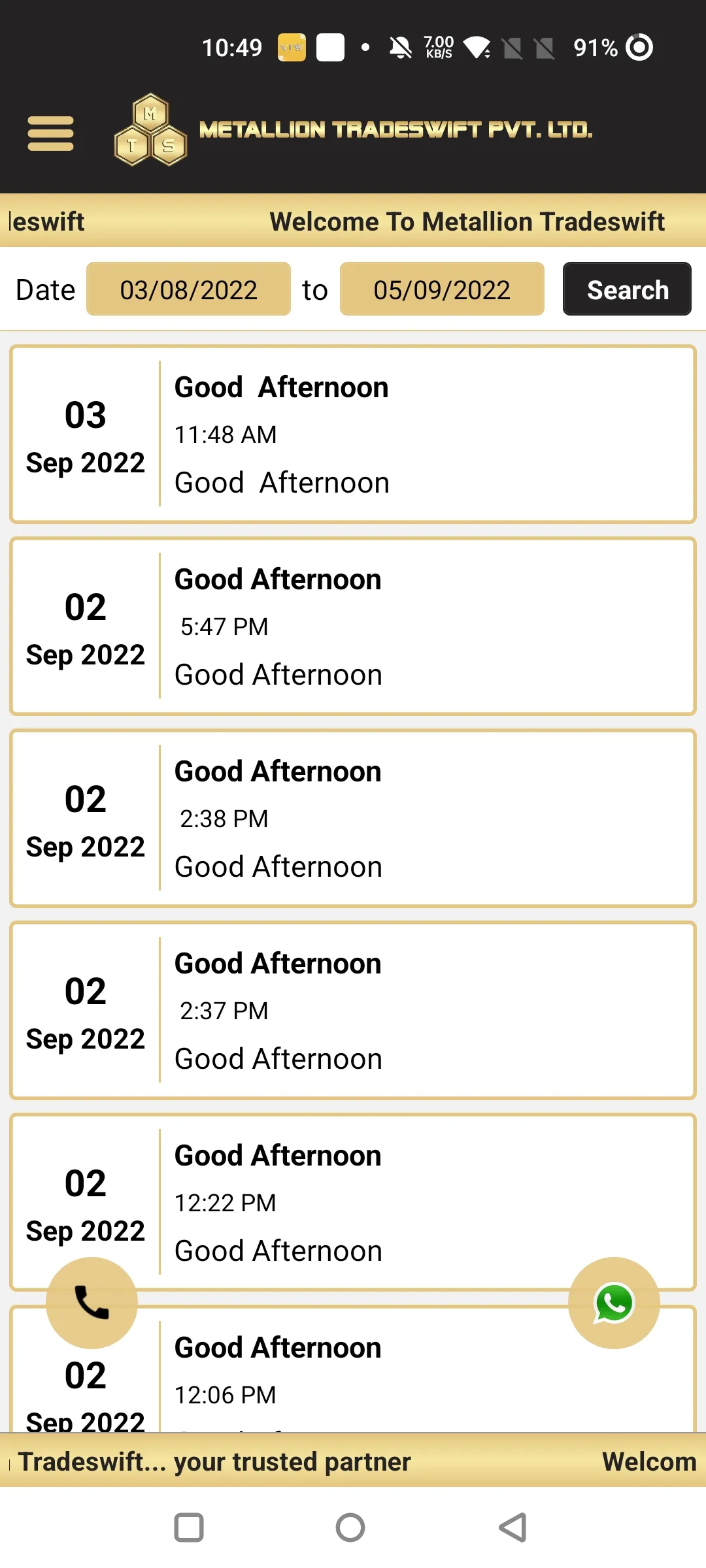Tap the Search button
Viewport: 706px width, 1568px height.
click(x=627, y=289)
